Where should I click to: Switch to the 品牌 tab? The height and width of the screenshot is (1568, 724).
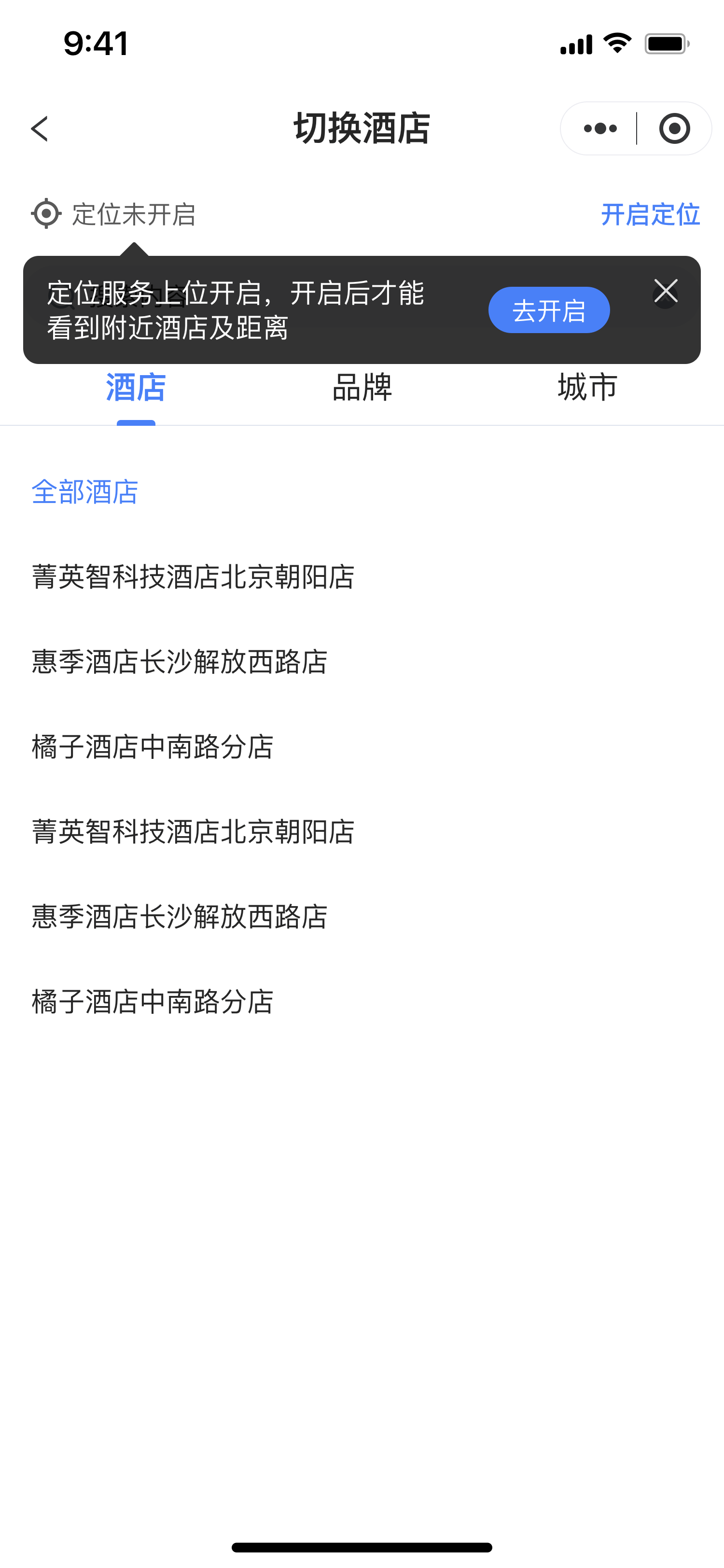[362, 387]
